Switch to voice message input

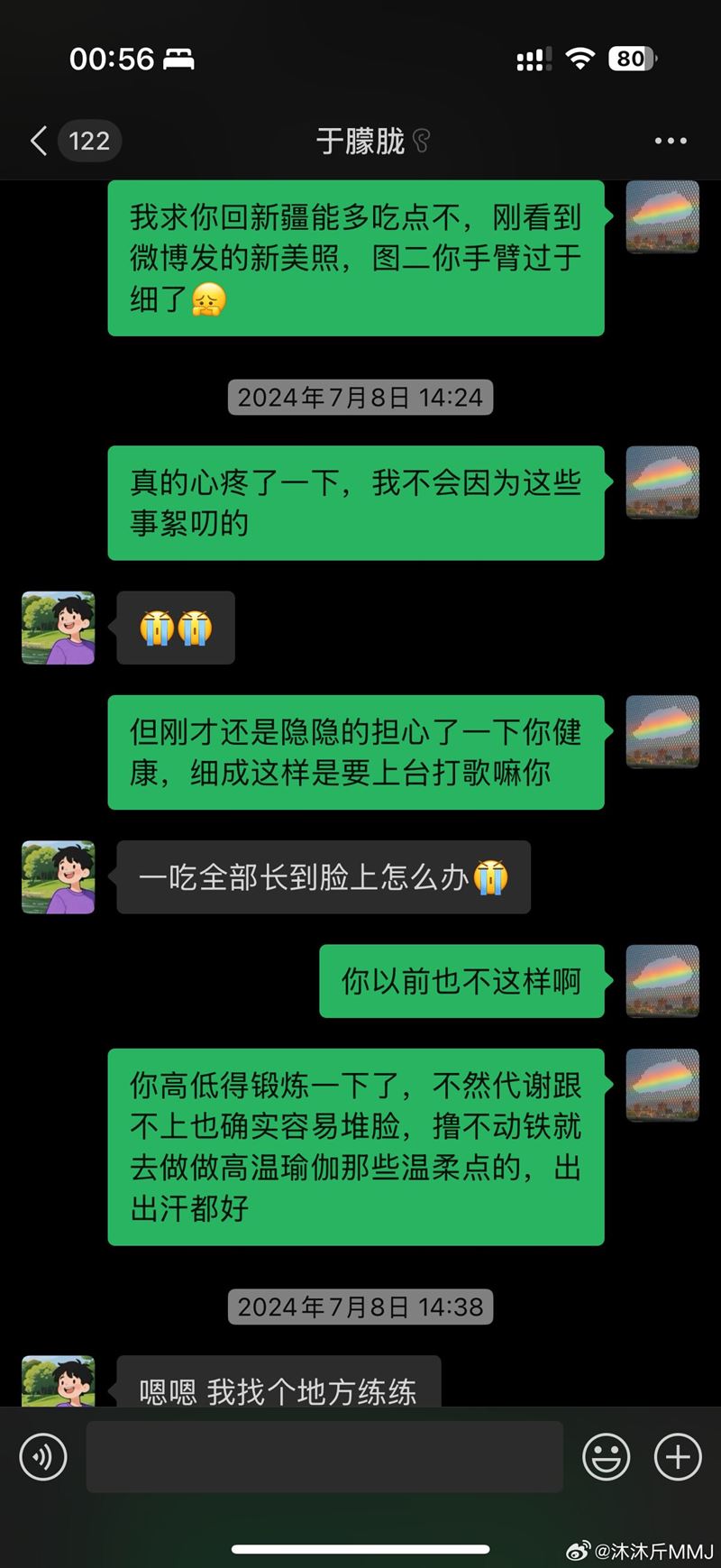pyautogui.click(x=43, y=1456)
